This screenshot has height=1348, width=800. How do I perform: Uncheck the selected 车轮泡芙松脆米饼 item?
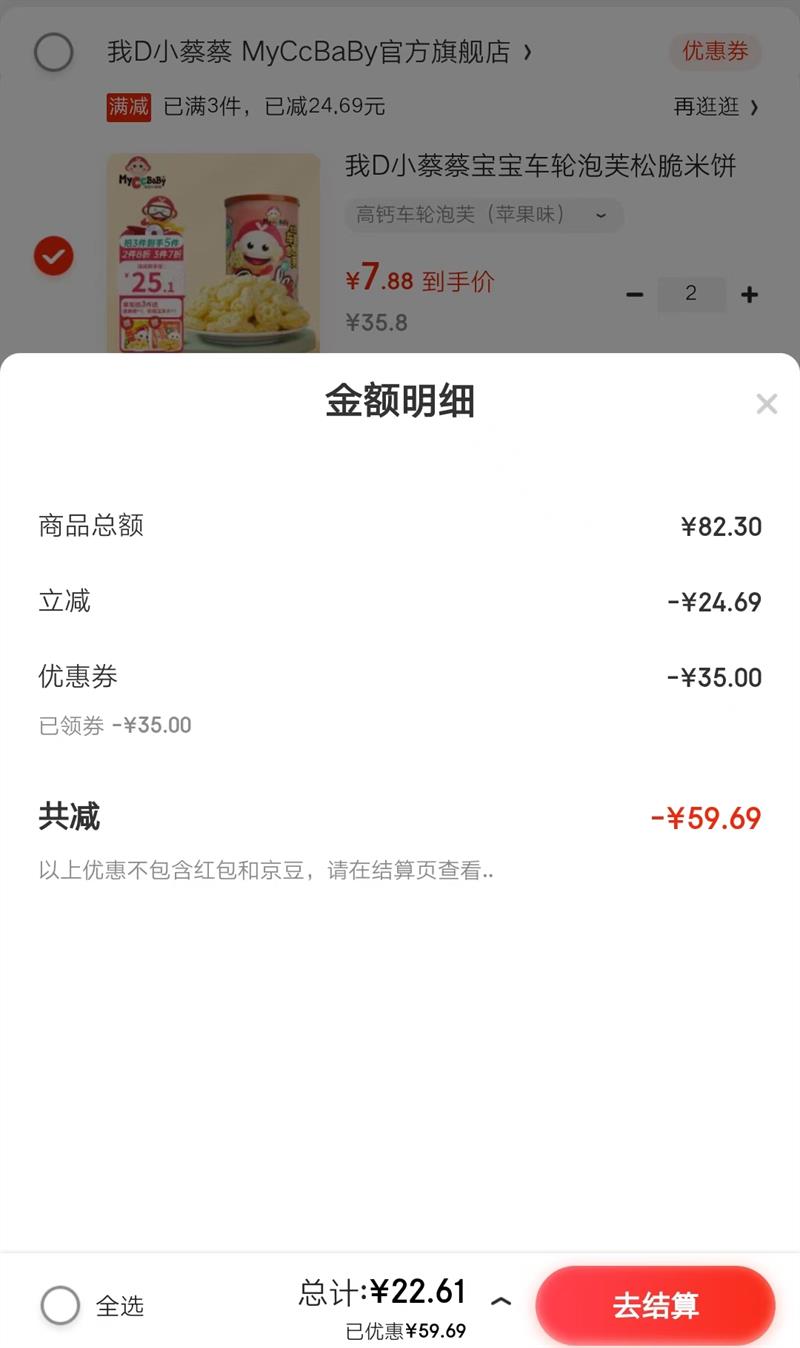pyautogui.click(x=53, y=256)
